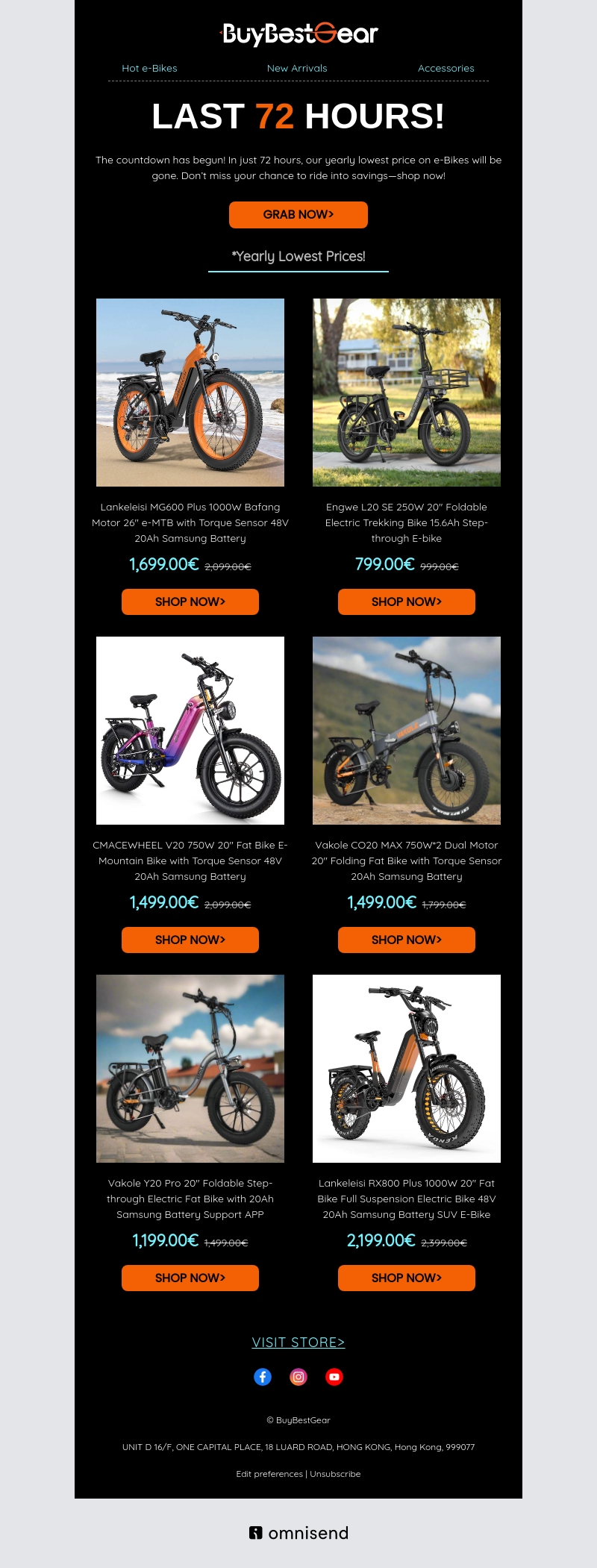View the Vakole CO20 MAX bike photo
597x1568 pixels.
(x=407, y=731)
